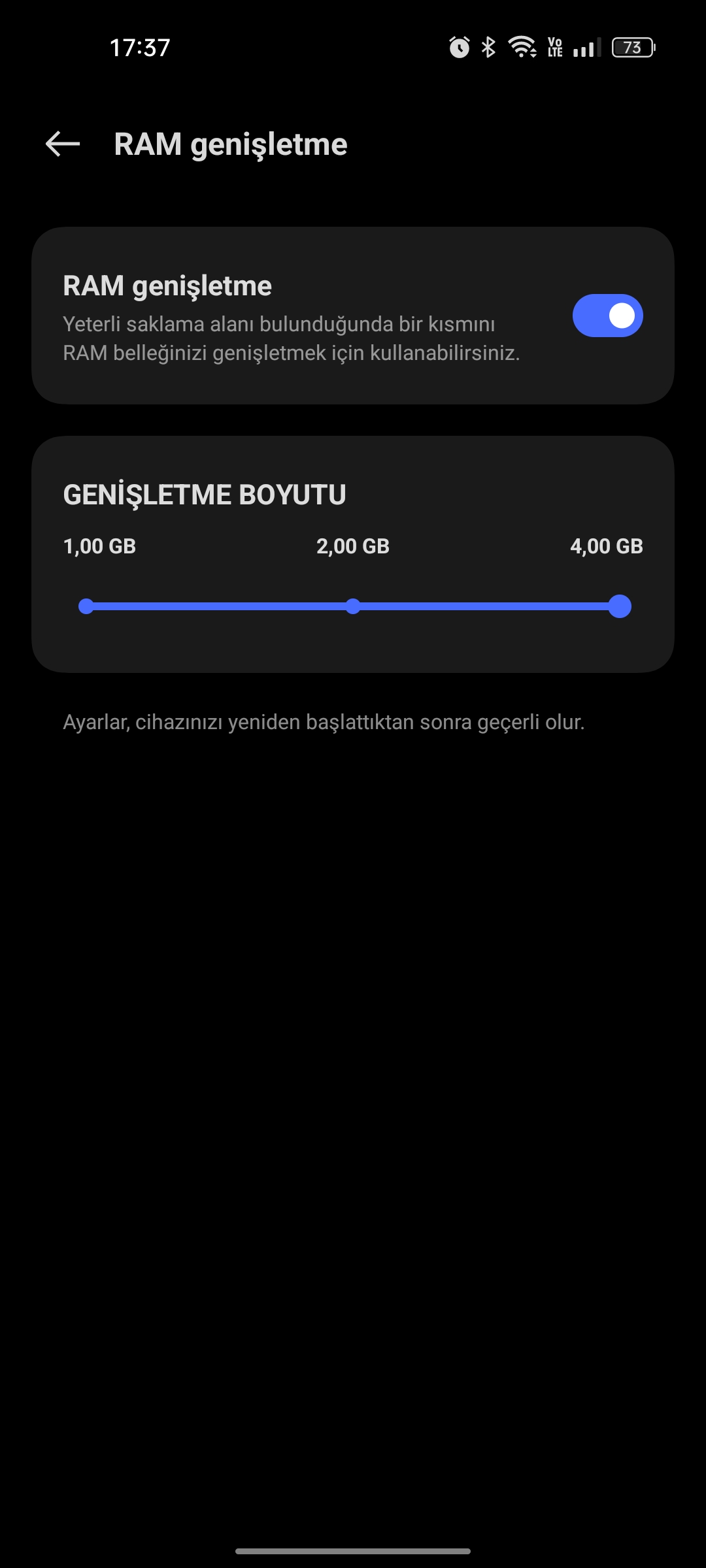Disable the RAM genişletme switch
706x1568 pixels.
[607, 316]
